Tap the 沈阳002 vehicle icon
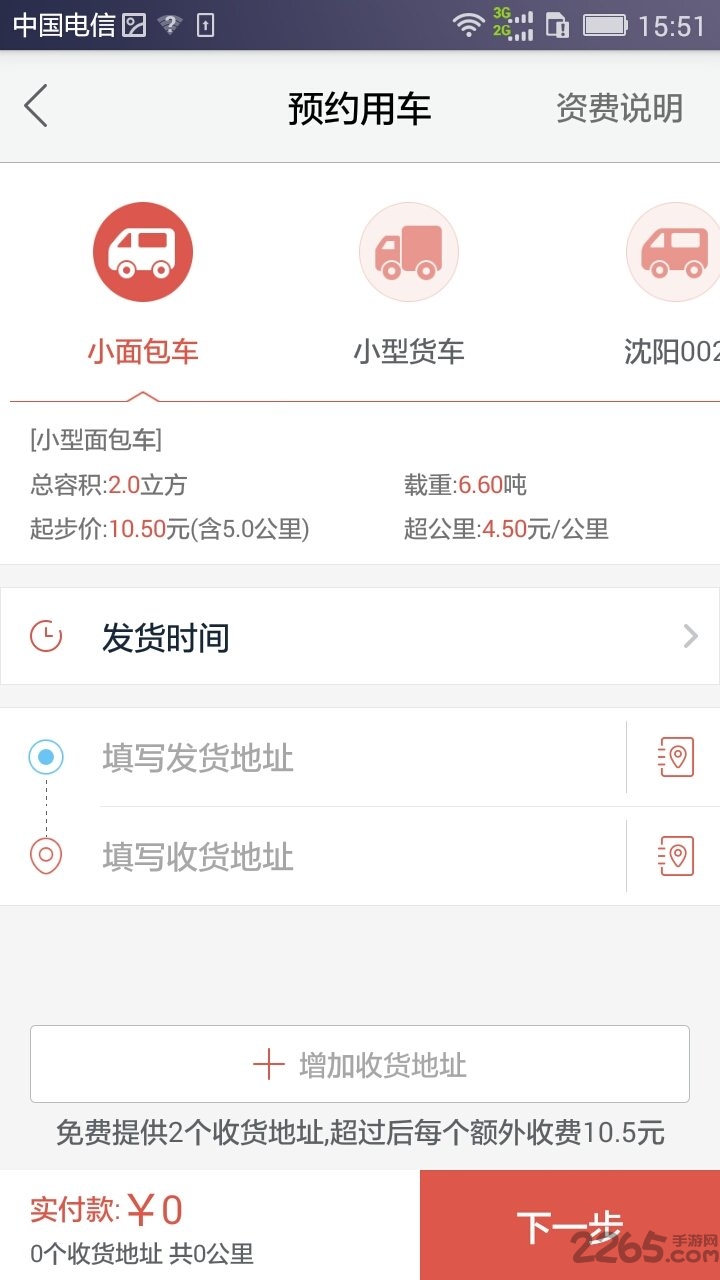The image size is (720, 1280). 672,250
